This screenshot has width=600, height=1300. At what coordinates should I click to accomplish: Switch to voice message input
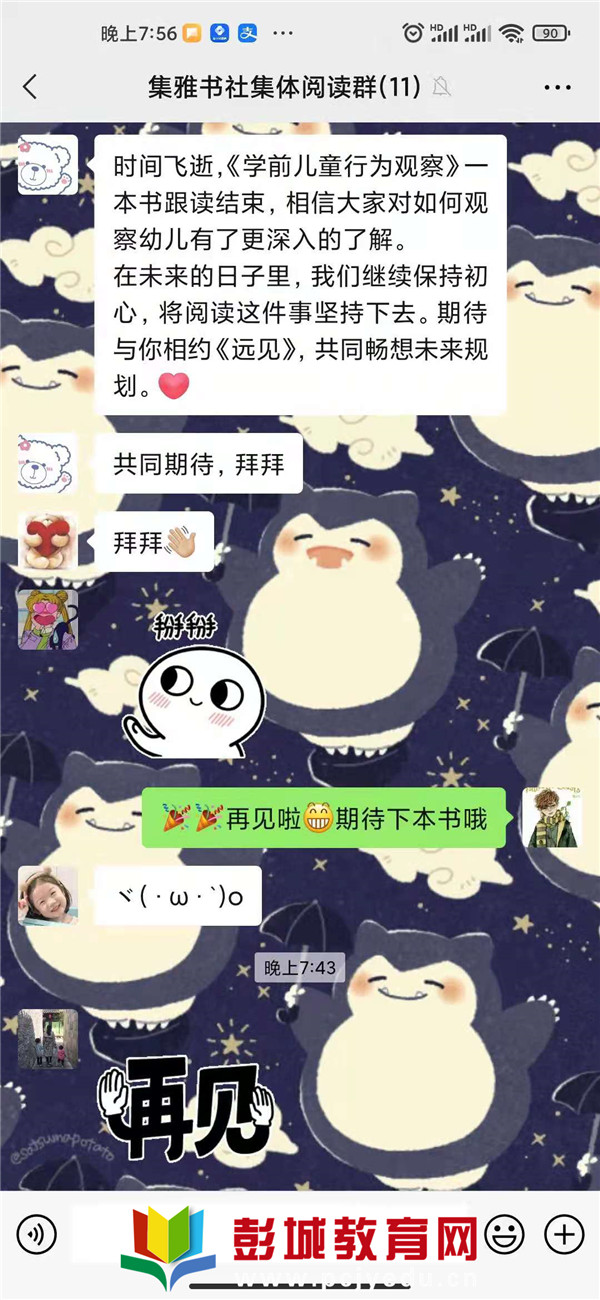37,1233
